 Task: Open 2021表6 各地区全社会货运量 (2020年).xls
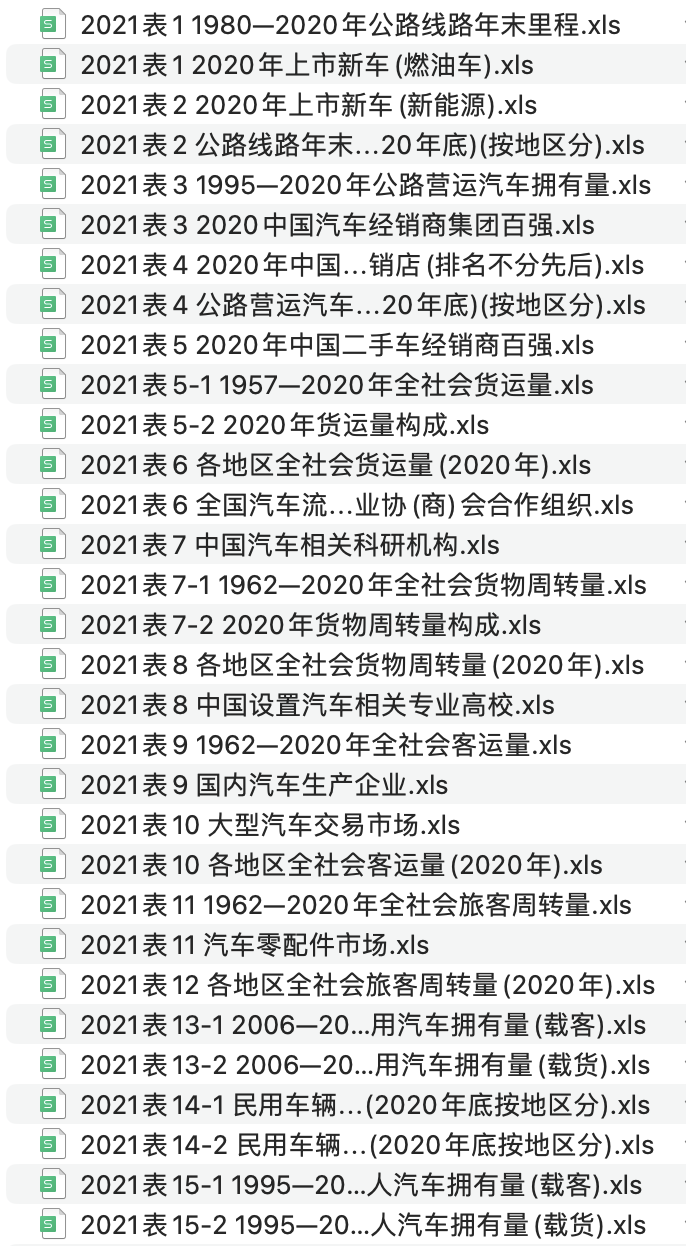[x=336, y=465]
